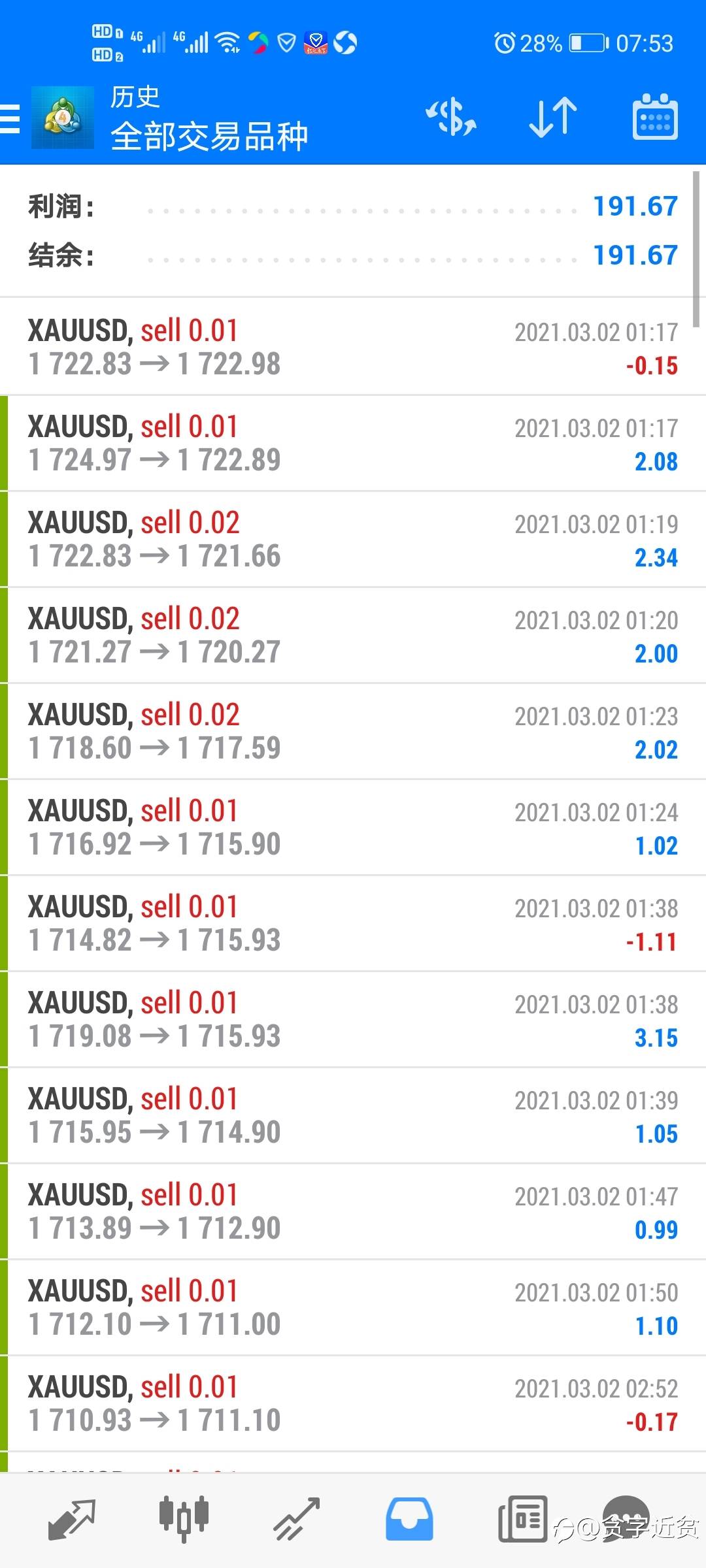View the trade with 3.15 profit
706x1568 pixels.
tap(353, 1019)
